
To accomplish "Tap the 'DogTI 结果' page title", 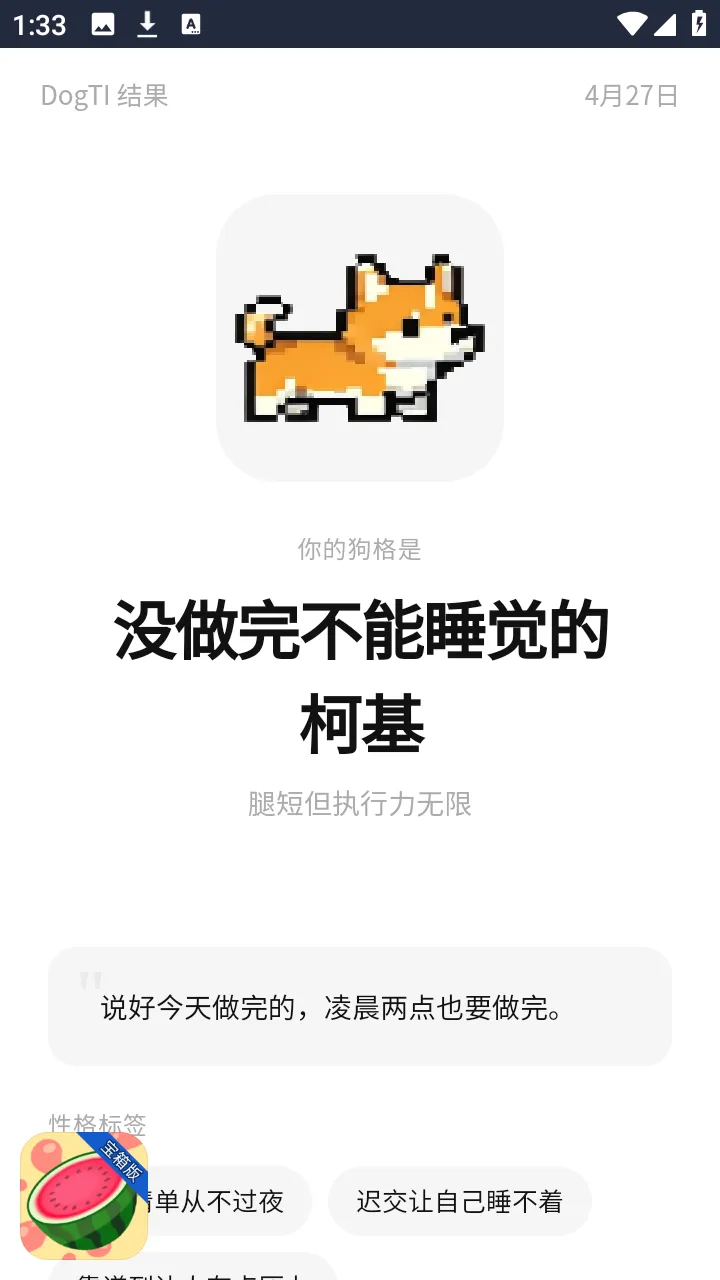I will [103, 96].
